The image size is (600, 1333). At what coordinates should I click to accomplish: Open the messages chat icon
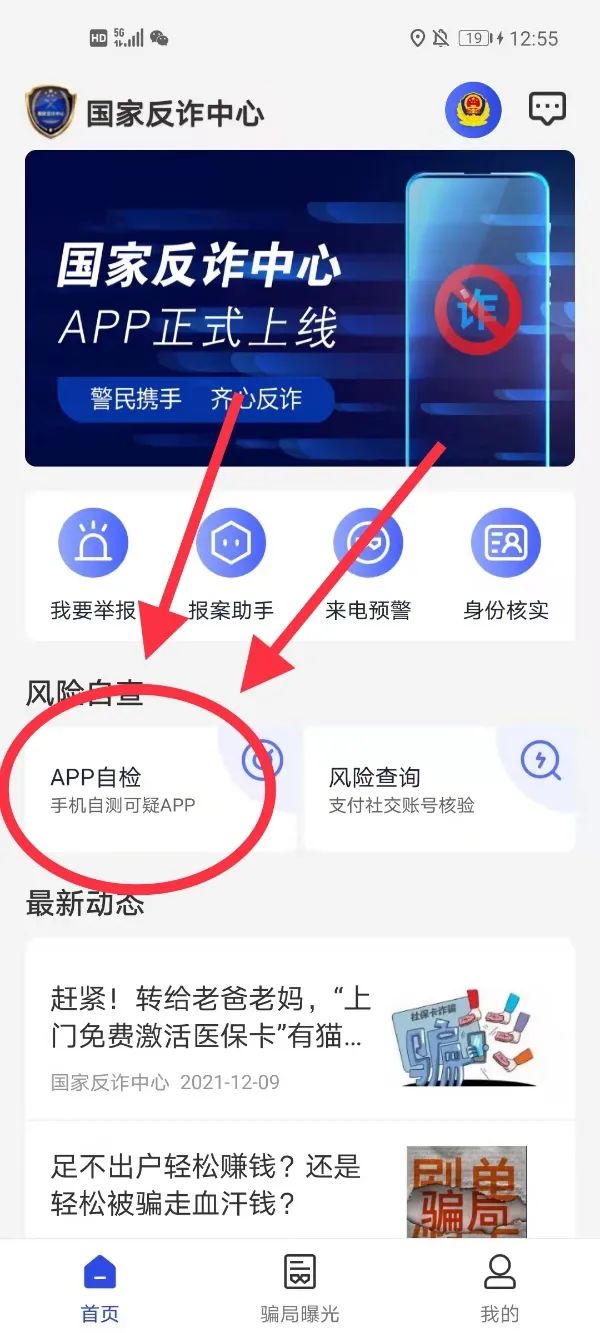(547, 109)
